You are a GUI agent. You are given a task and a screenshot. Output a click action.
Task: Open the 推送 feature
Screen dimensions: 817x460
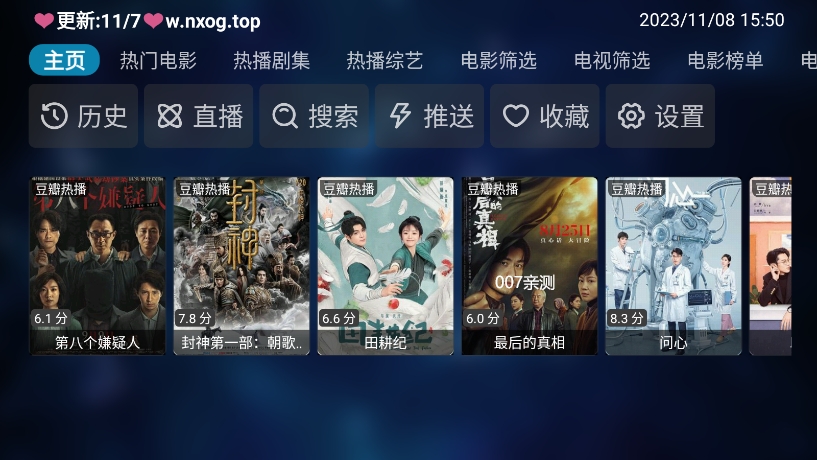pyautogui.click(x=430, y=116)
